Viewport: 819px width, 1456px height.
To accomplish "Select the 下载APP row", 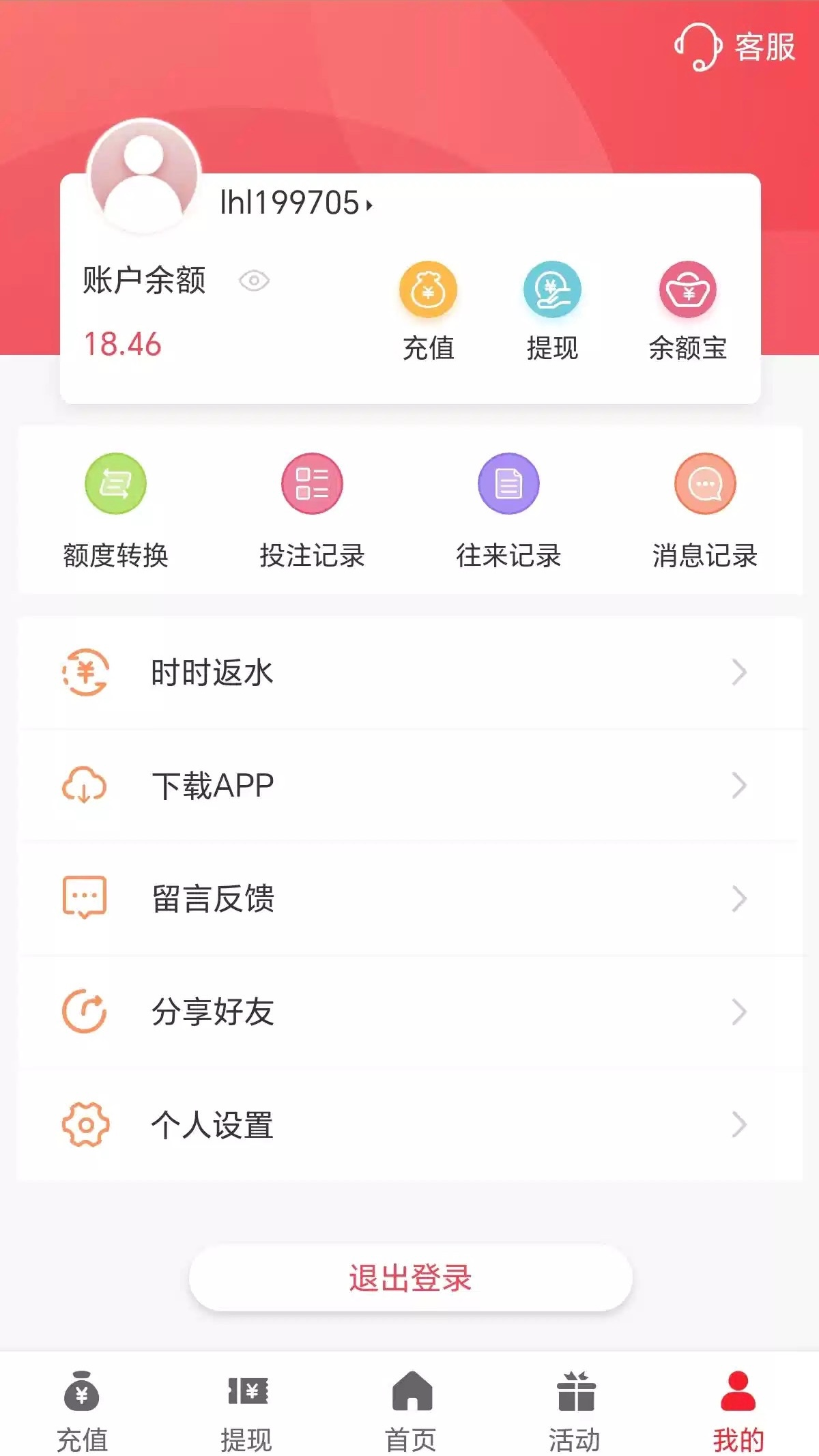I will (x=409, y=786).
